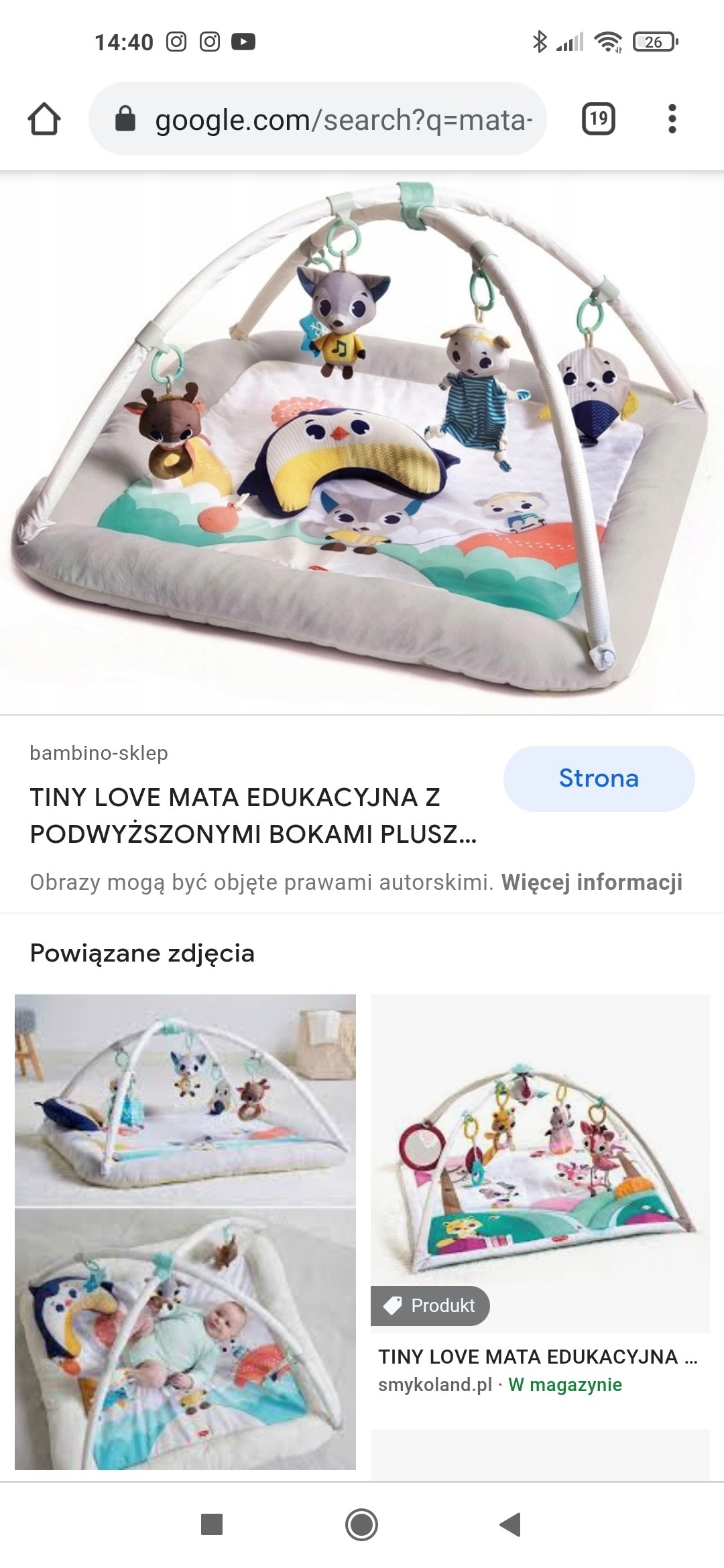Open the tab switcher showing 19 tabs
This screenshot has height=1568, width=724.
[598, 119]
